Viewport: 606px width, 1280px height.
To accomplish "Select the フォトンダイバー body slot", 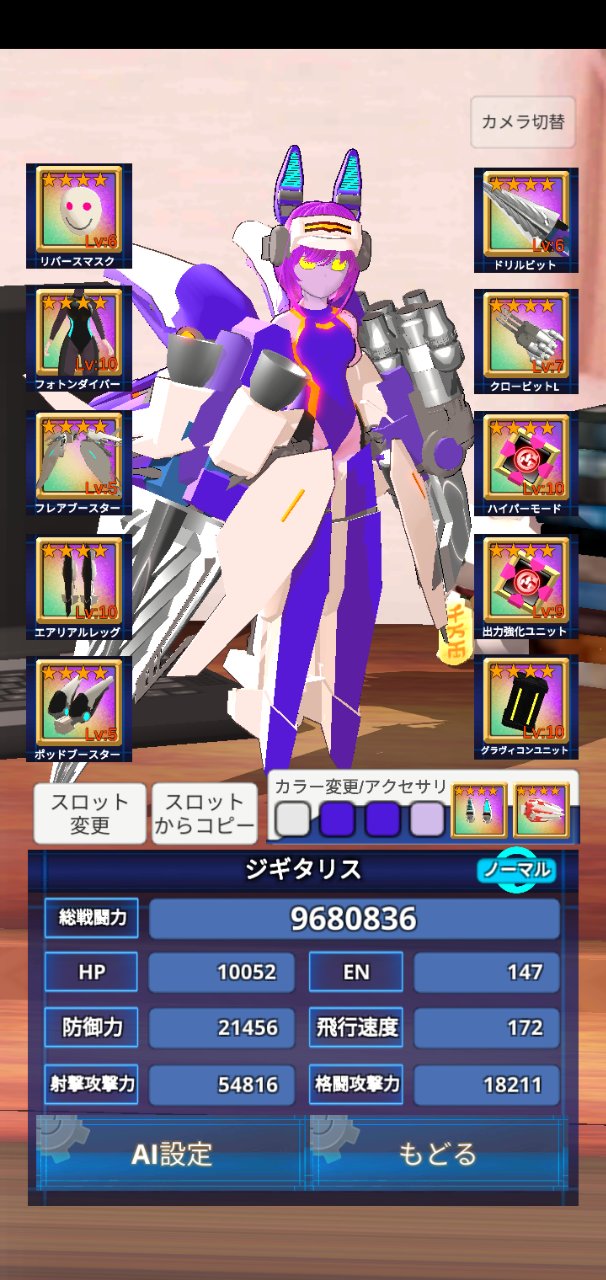I will [x=79, y=340].
